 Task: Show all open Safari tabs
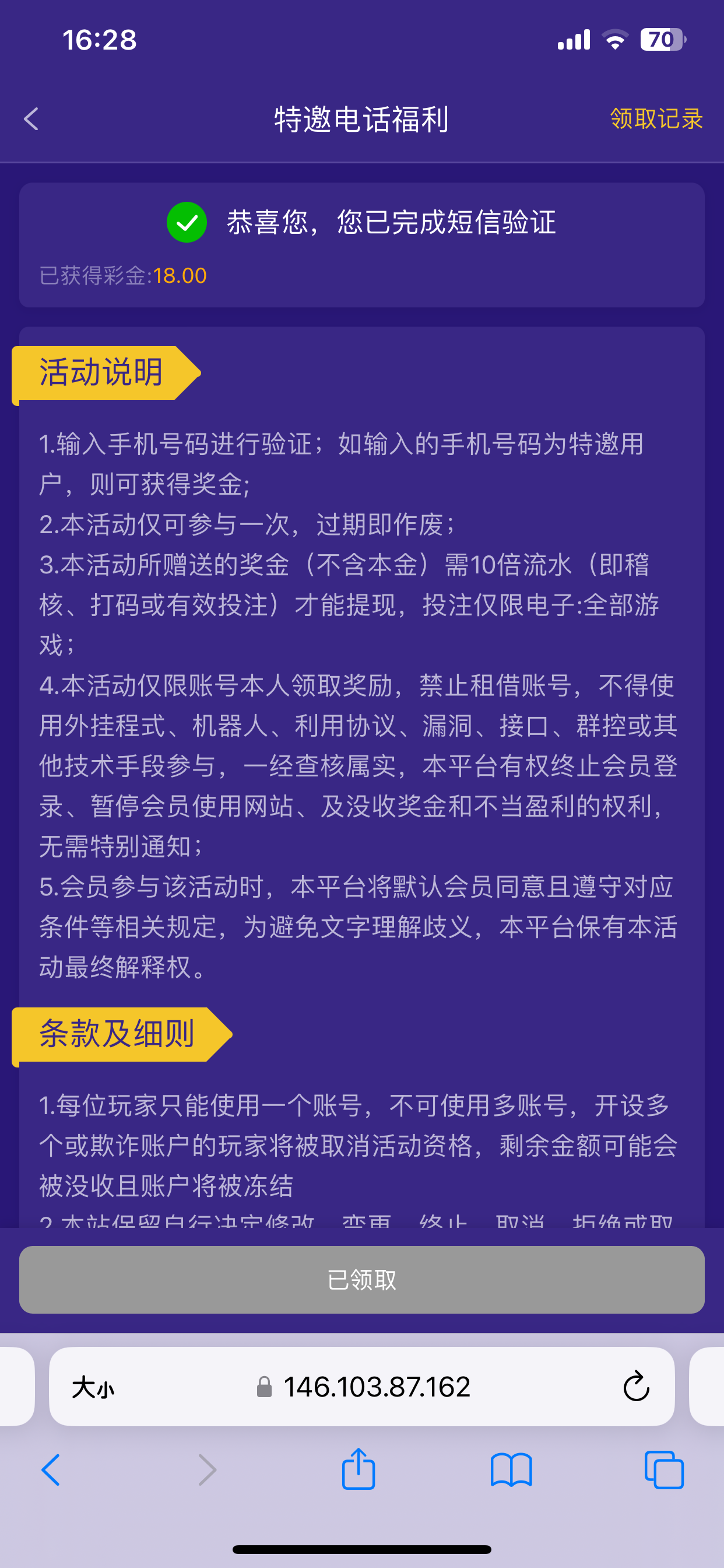point(664,1471)
